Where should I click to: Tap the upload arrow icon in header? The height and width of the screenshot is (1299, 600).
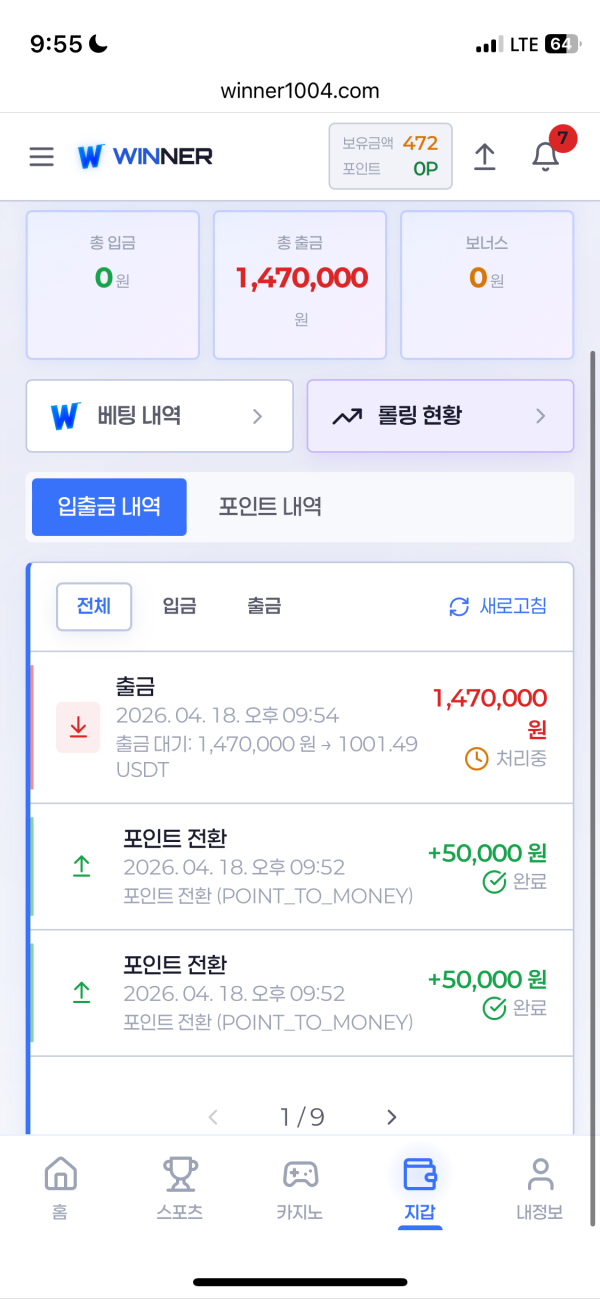point(485,156)
